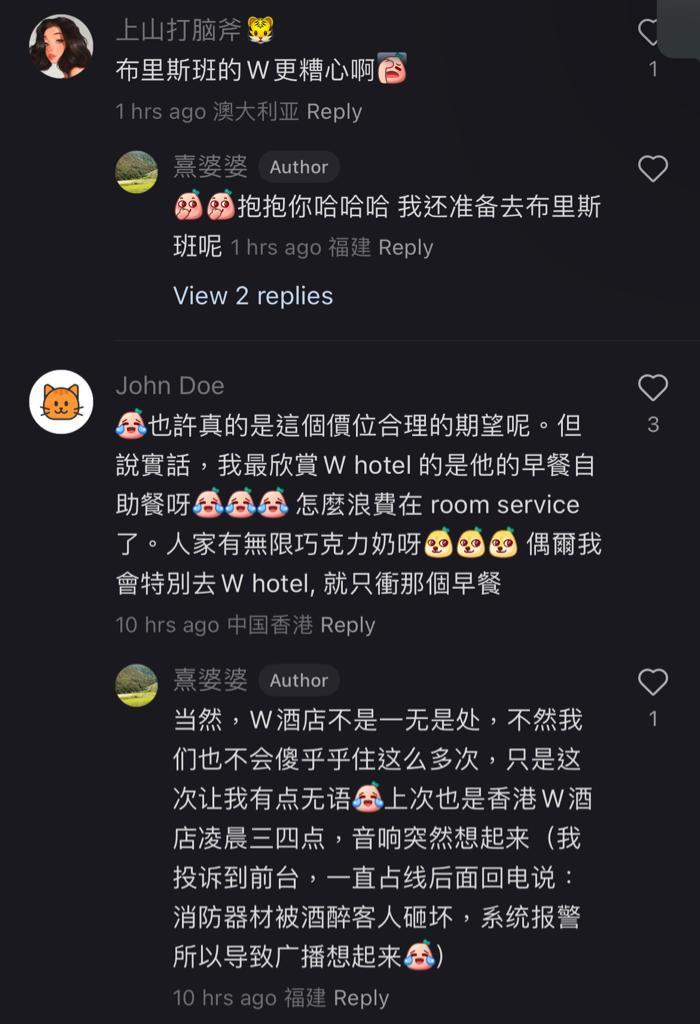Reply to John Doe's comment
This screenshot has width=700, height=1024.
(348, 625)
